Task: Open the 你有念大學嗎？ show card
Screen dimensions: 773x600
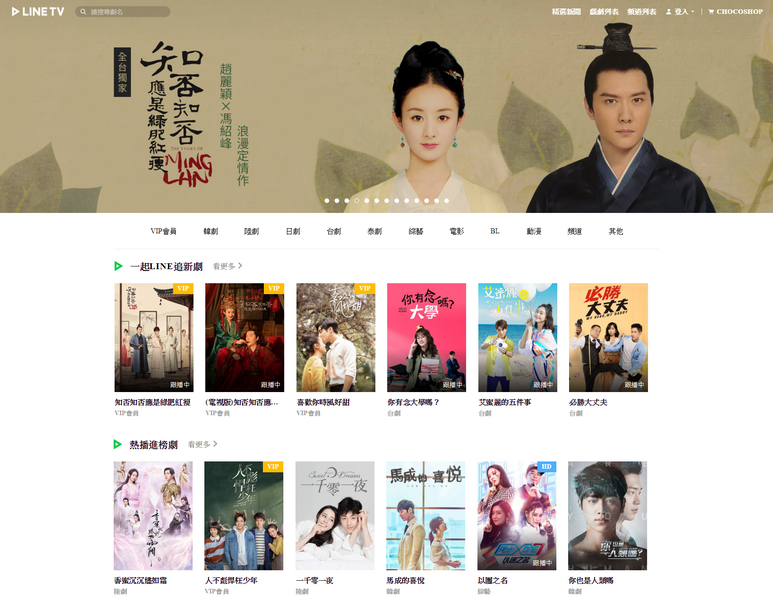Action: point(426,338)
